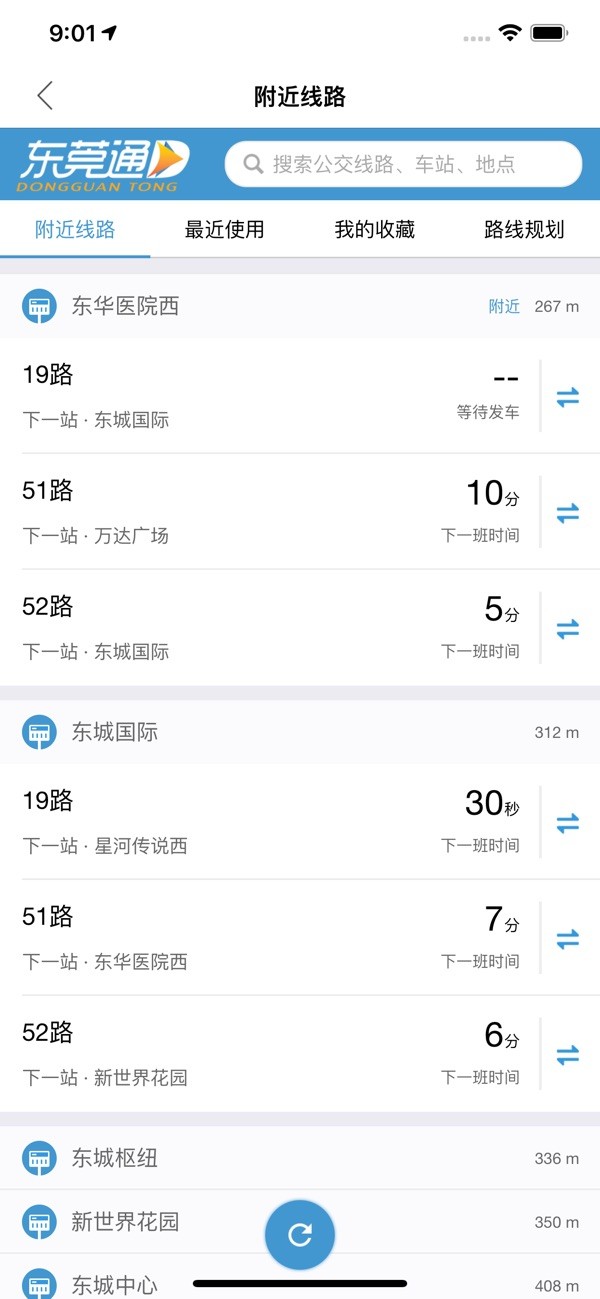Switch to the 最近使用 tab
The height and width of the screenshot is (1299, 600).
[225, 229]
